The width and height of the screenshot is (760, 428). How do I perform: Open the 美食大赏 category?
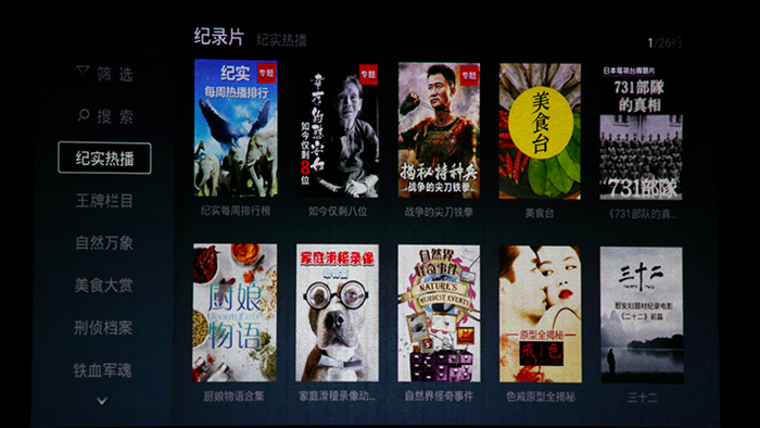105,286
